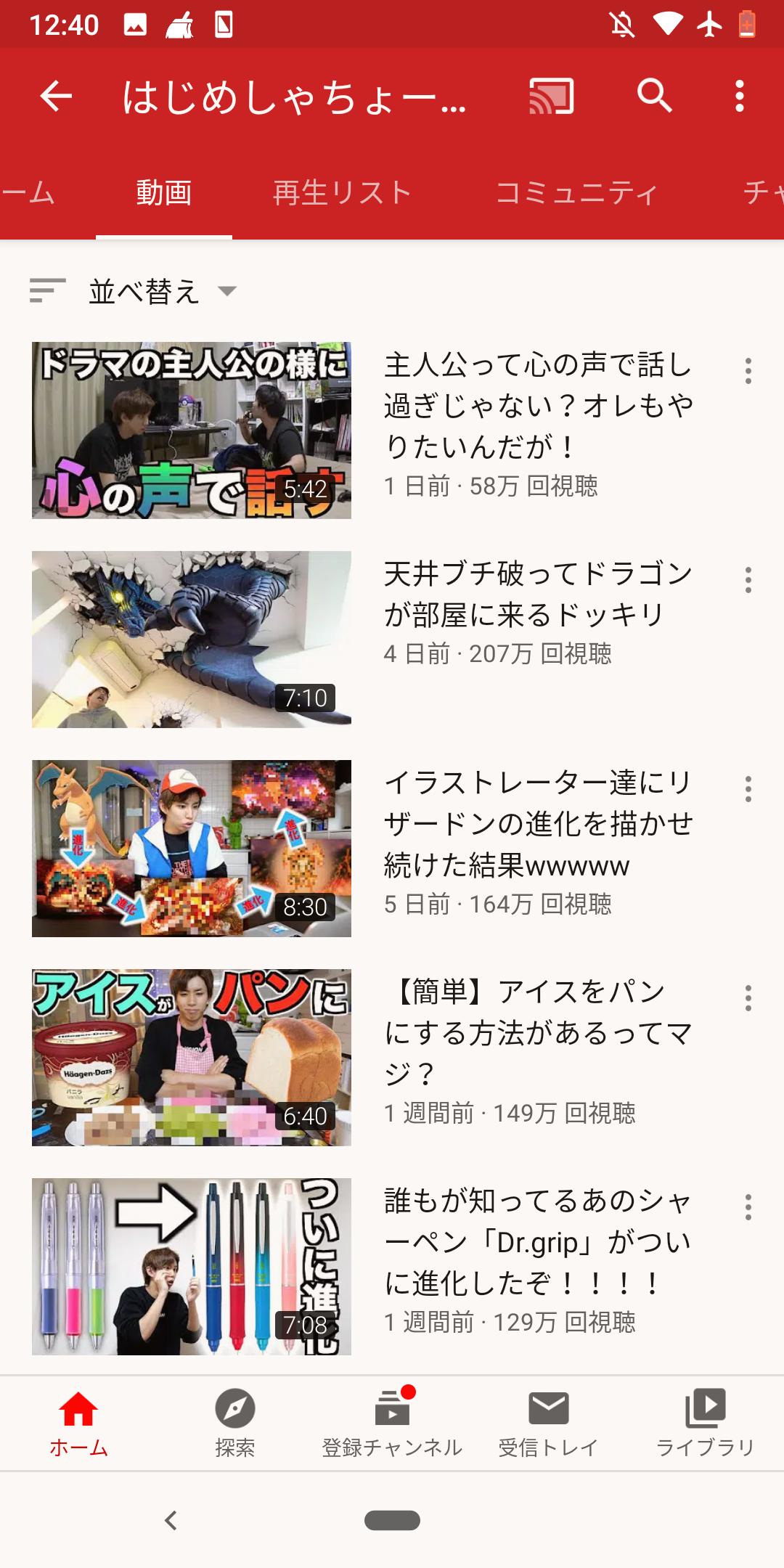
Task: Open options for the 天井ブチ破ってドラゴン video
Action: coord(748,580)
